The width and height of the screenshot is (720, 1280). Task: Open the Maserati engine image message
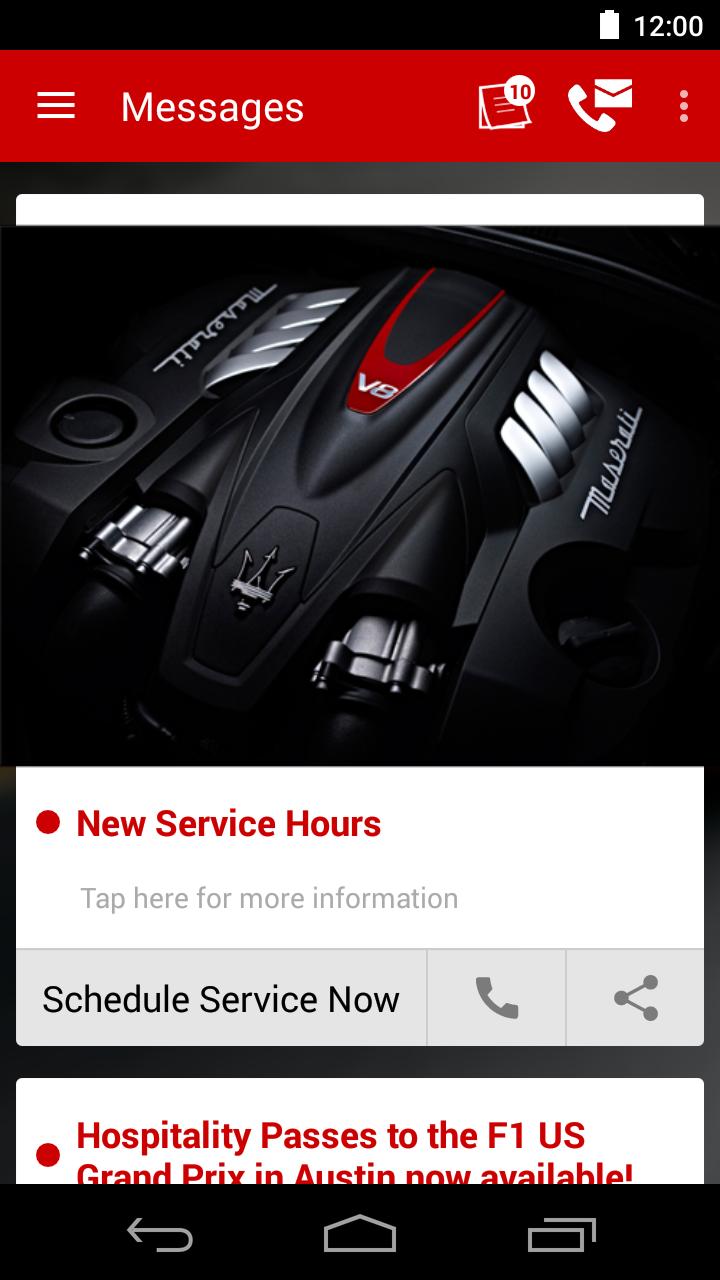pyautogui.click(x=360, y=495)
